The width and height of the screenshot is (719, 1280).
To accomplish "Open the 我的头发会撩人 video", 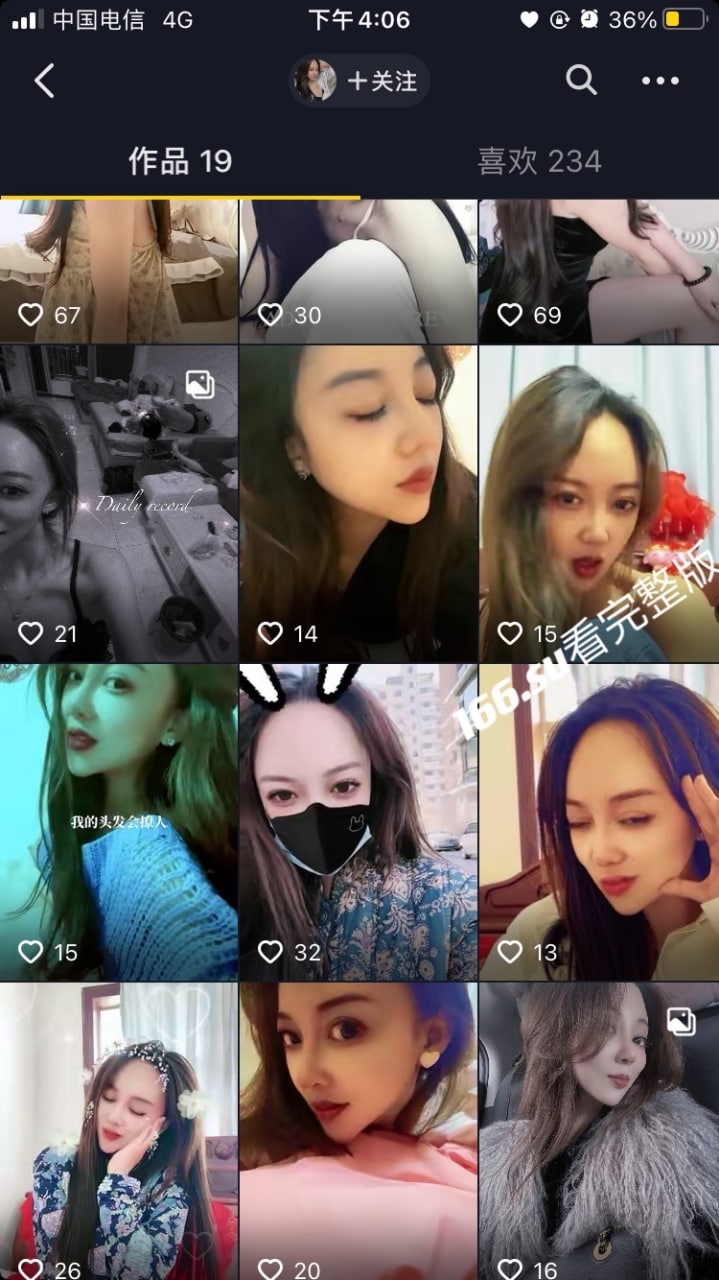I will (x=119, y=823).
